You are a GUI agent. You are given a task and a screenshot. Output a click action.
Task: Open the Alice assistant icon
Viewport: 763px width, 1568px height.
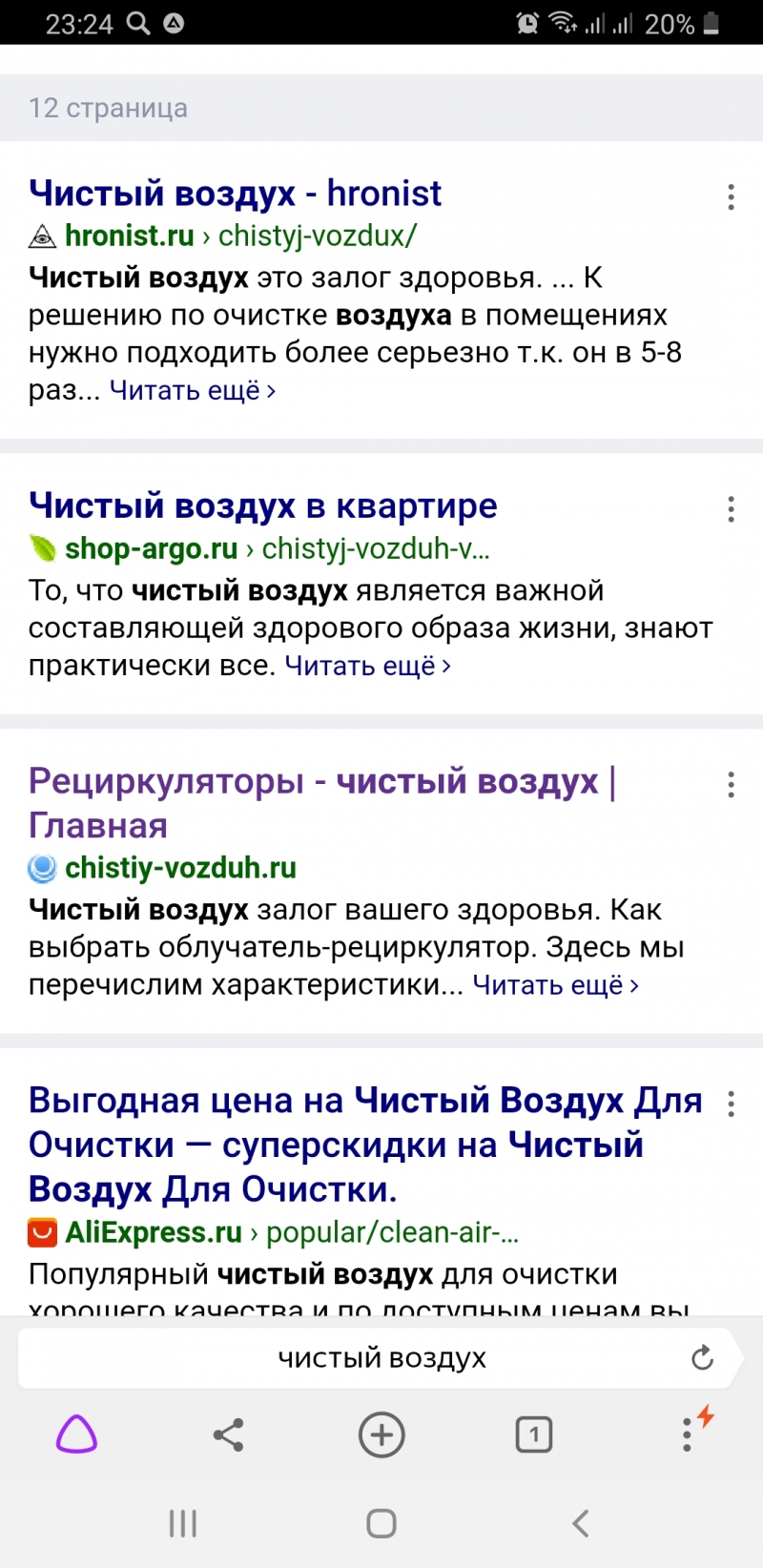coord(76,1434)
